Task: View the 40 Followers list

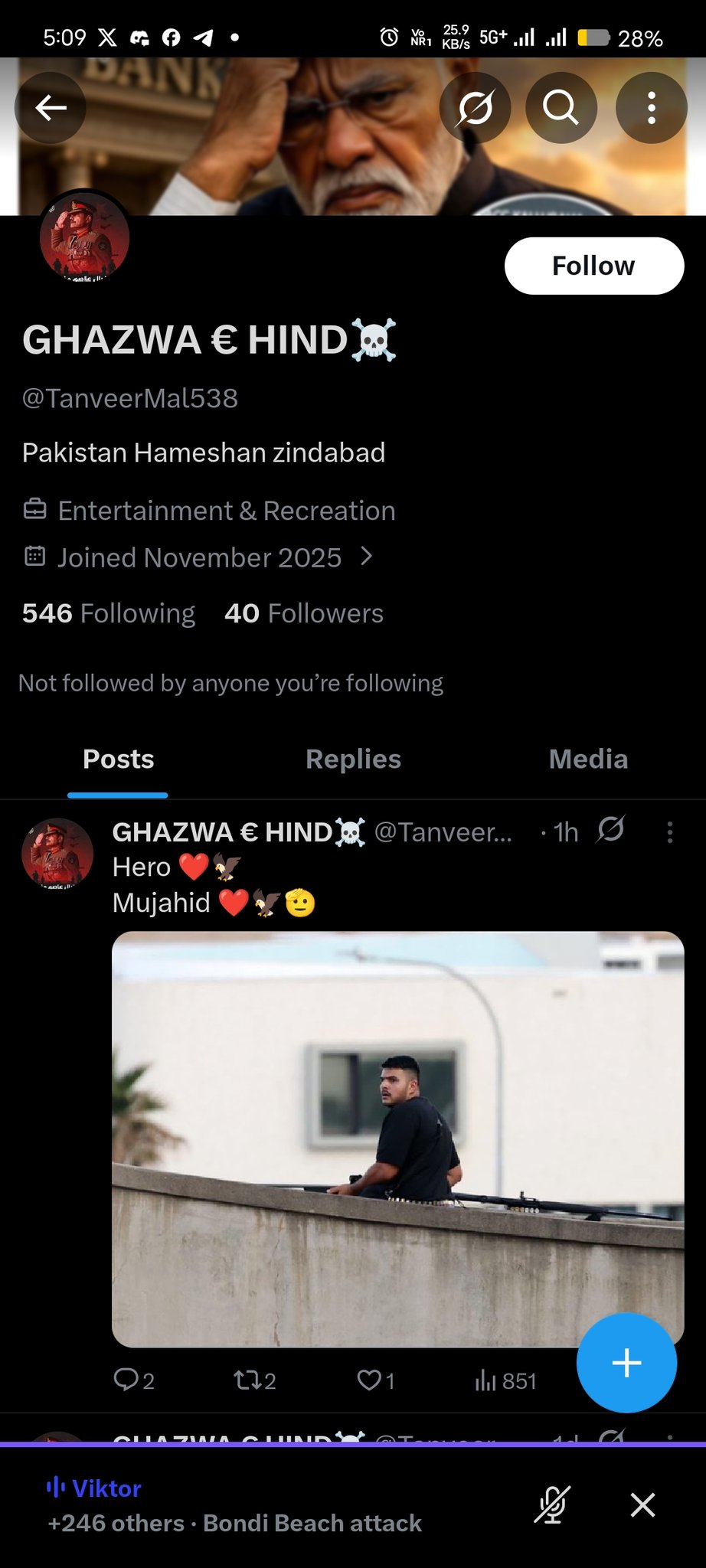Action: tap(303, 613)
